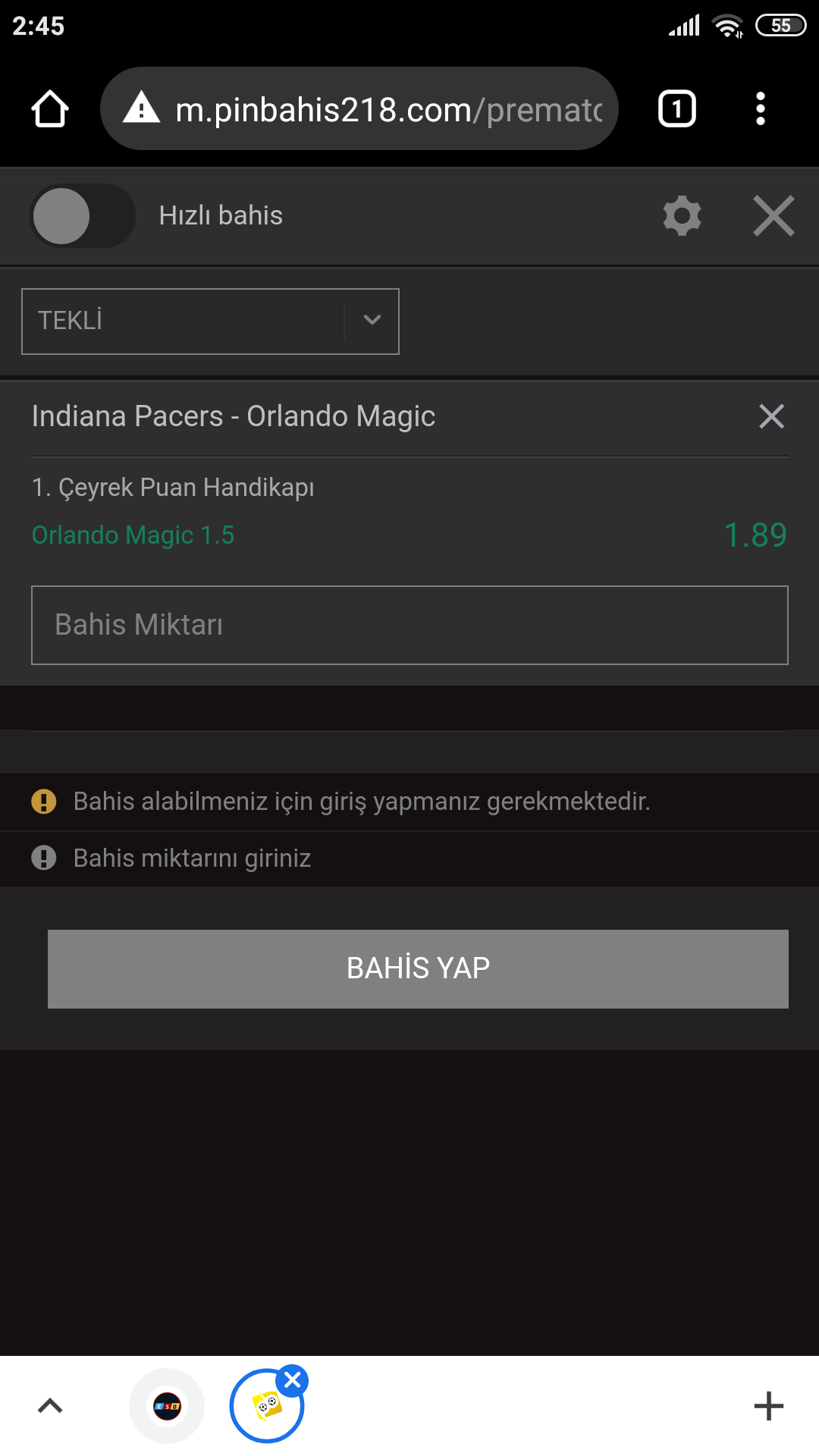
Task: Tap the pinbahis URL address bar
Action: pos(359,108)
